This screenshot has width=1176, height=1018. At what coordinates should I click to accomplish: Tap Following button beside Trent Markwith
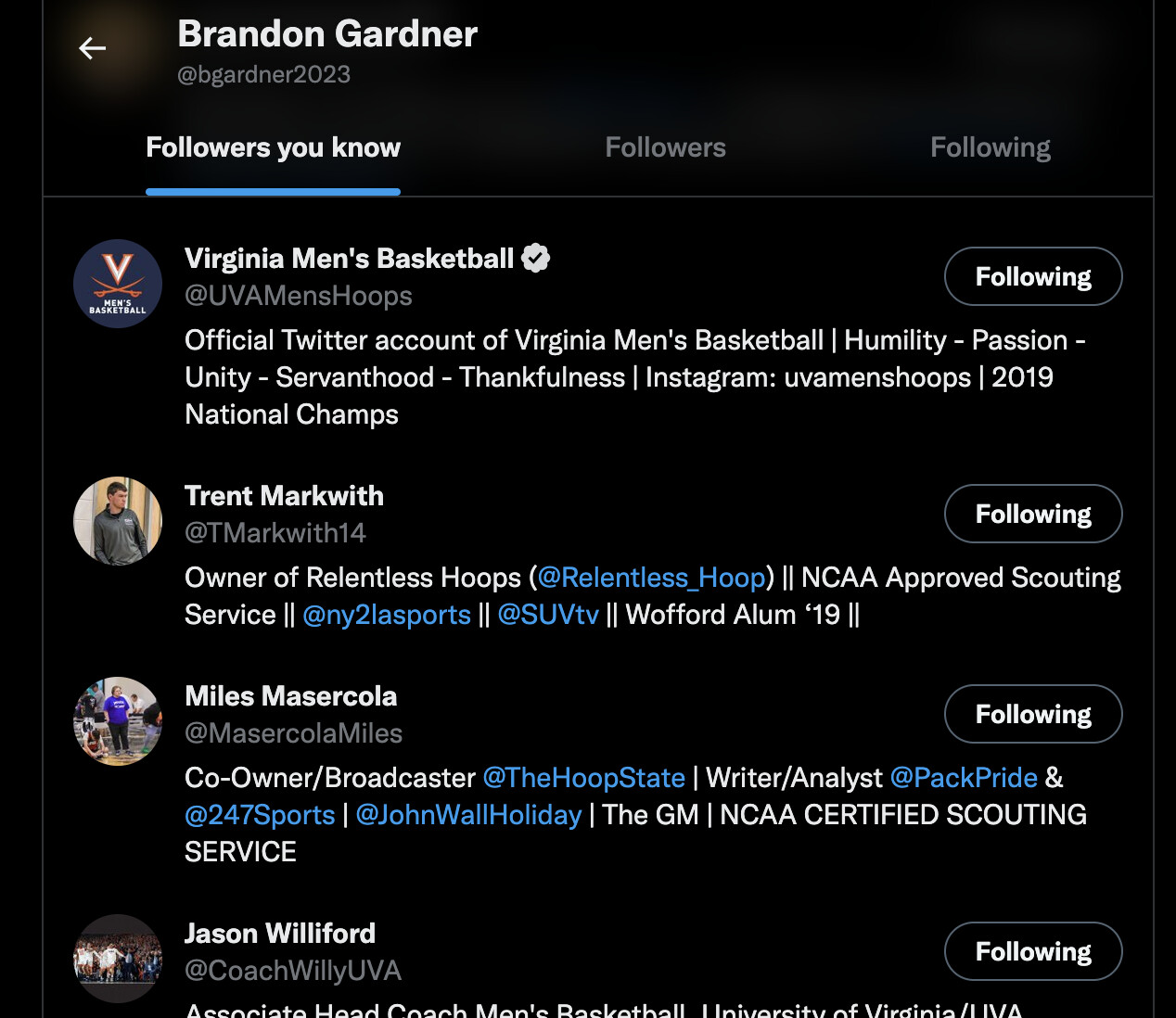pos(1032,514)
